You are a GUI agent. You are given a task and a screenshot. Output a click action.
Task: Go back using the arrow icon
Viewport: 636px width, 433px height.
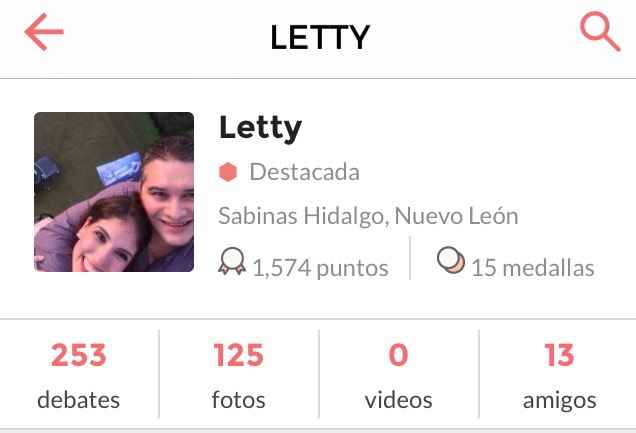(x=44, y=33)
